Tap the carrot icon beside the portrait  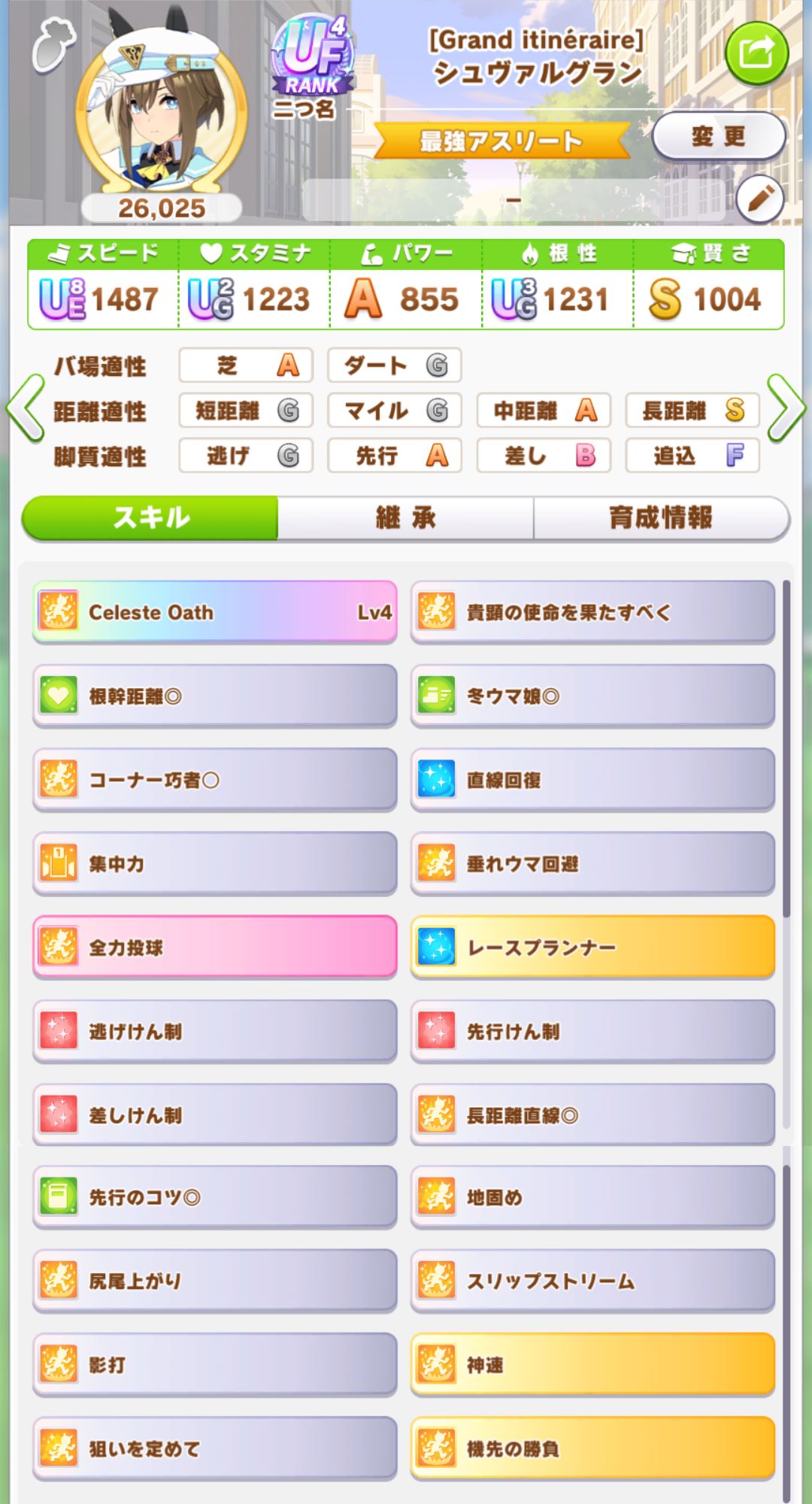(53, 45)
